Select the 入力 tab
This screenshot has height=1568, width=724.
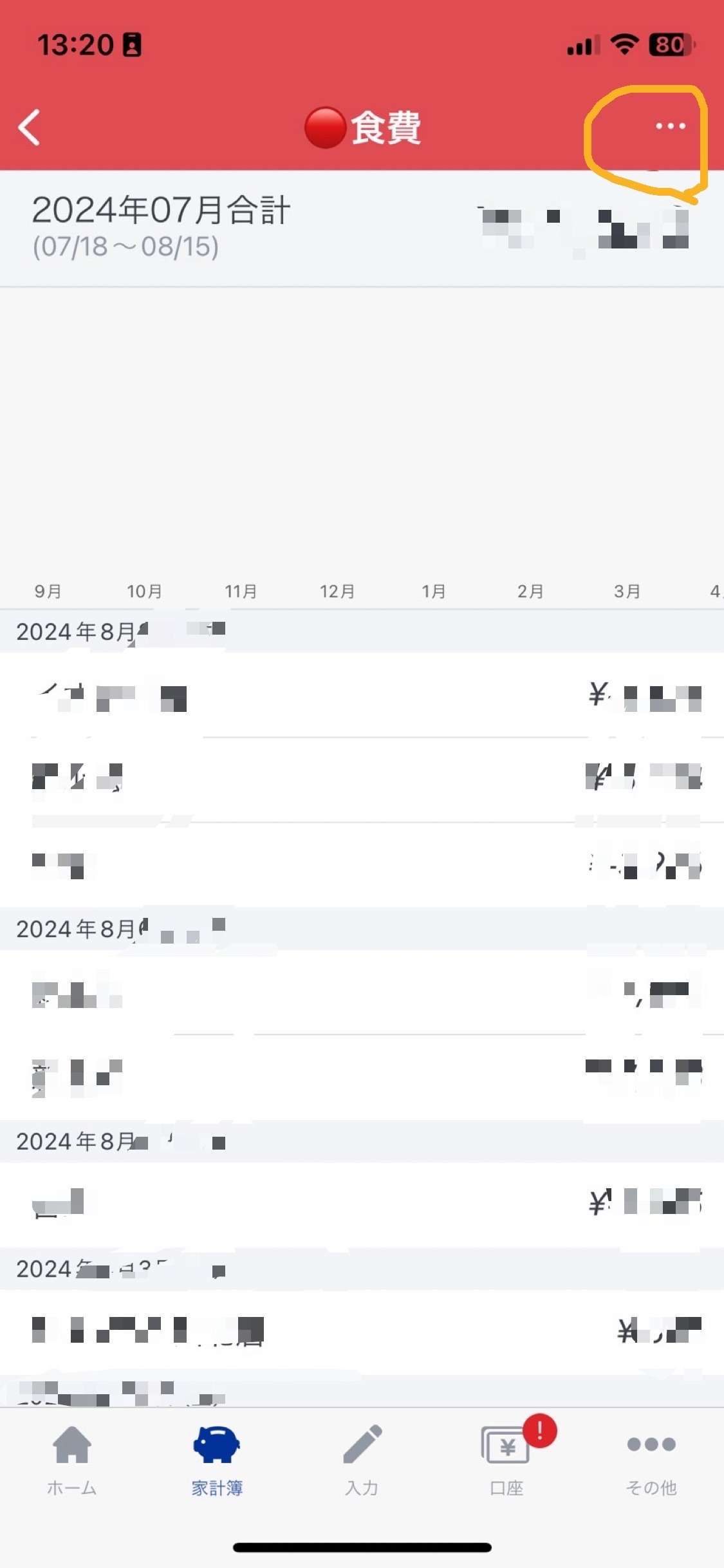pyautogui.click(x=362, y=1461)
